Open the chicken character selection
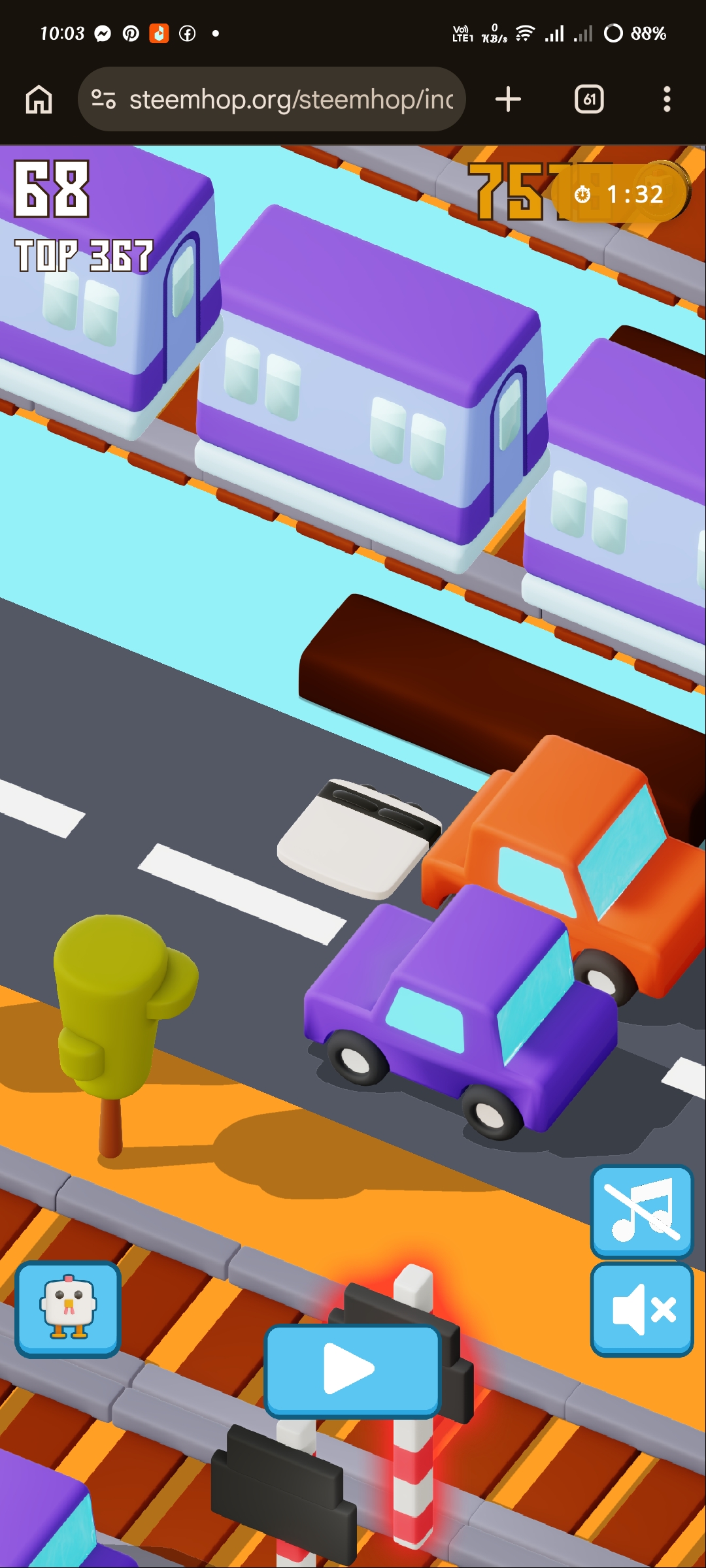The width and height of the screenshot is (706, 1568). pyautogui.click(x=68, y=1309)
